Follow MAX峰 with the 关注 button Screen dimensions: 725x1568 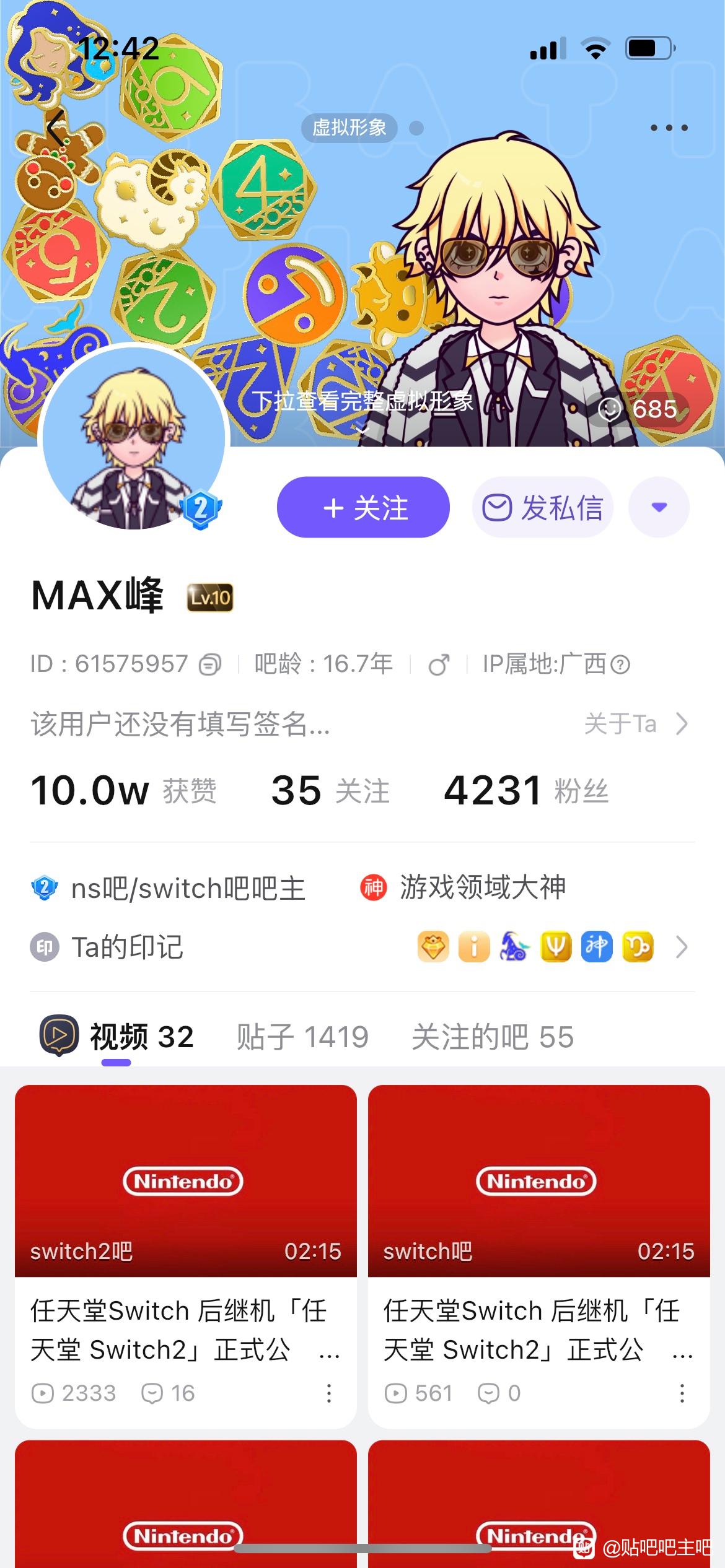pyautogui.click(x=363, y=507)
